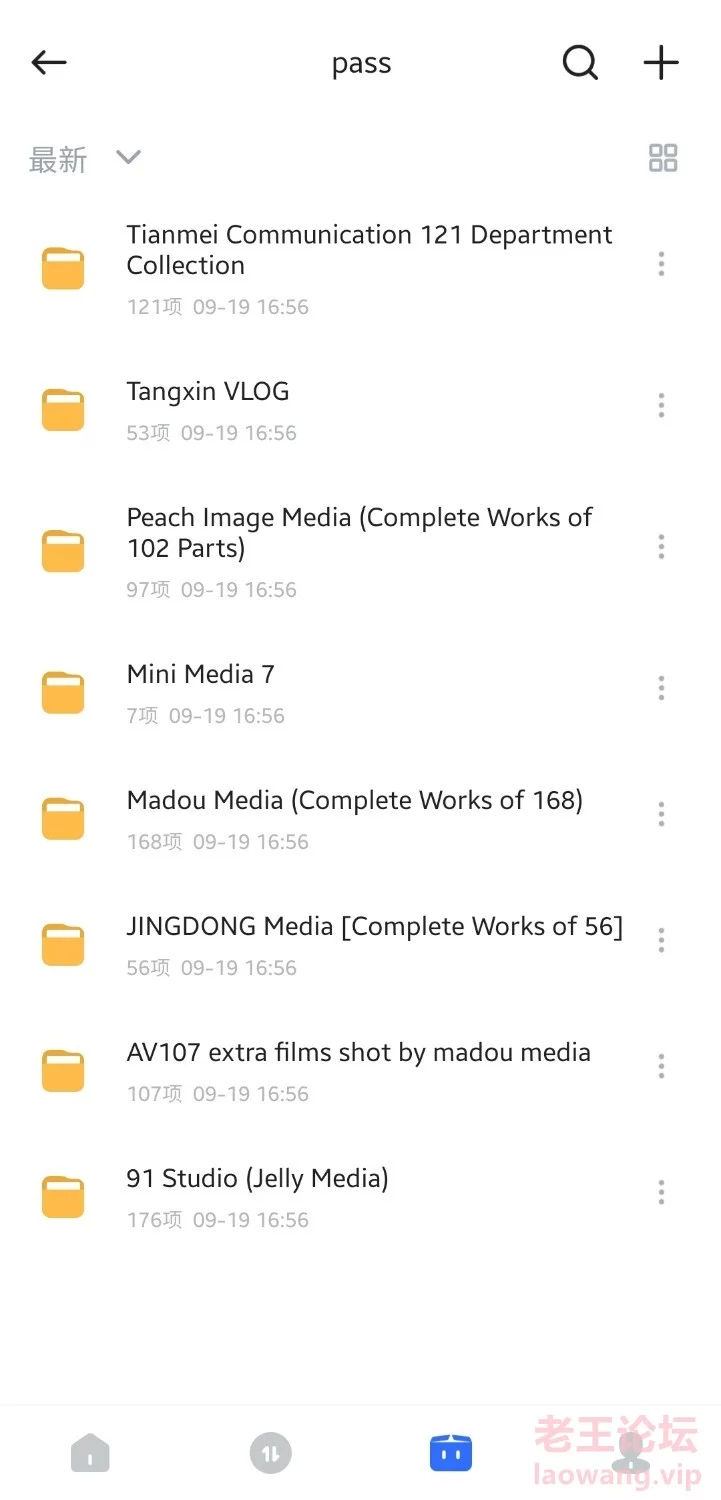Open search in the pass folder
Screen dimensions: 721x1500
[580, 63]
